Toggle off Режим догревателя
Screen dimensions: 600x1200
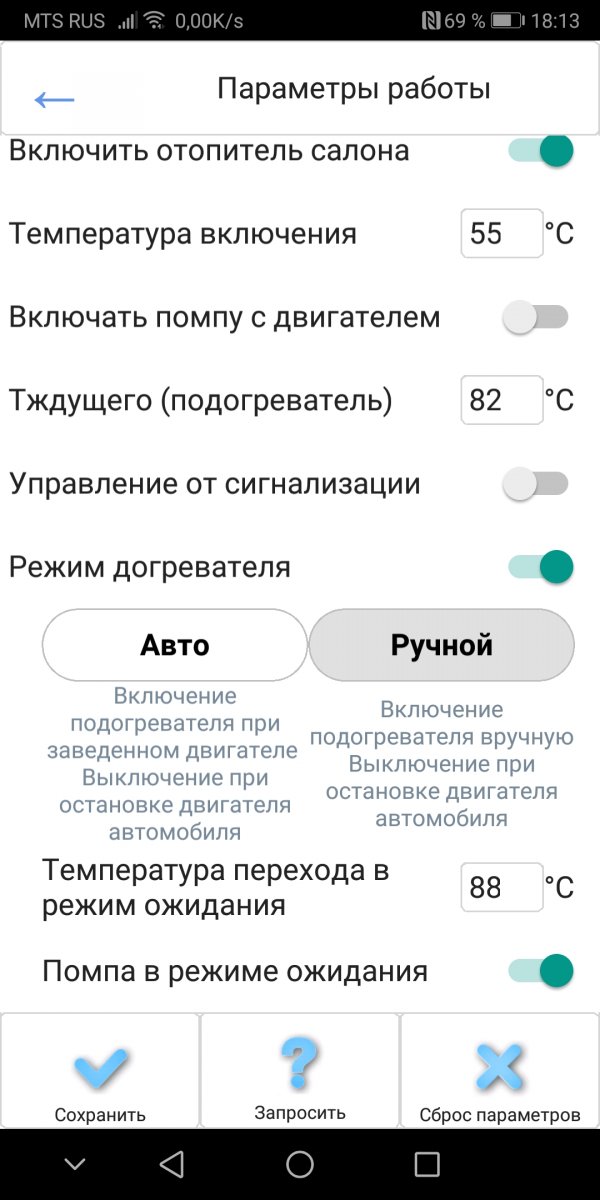coord(541,567)
